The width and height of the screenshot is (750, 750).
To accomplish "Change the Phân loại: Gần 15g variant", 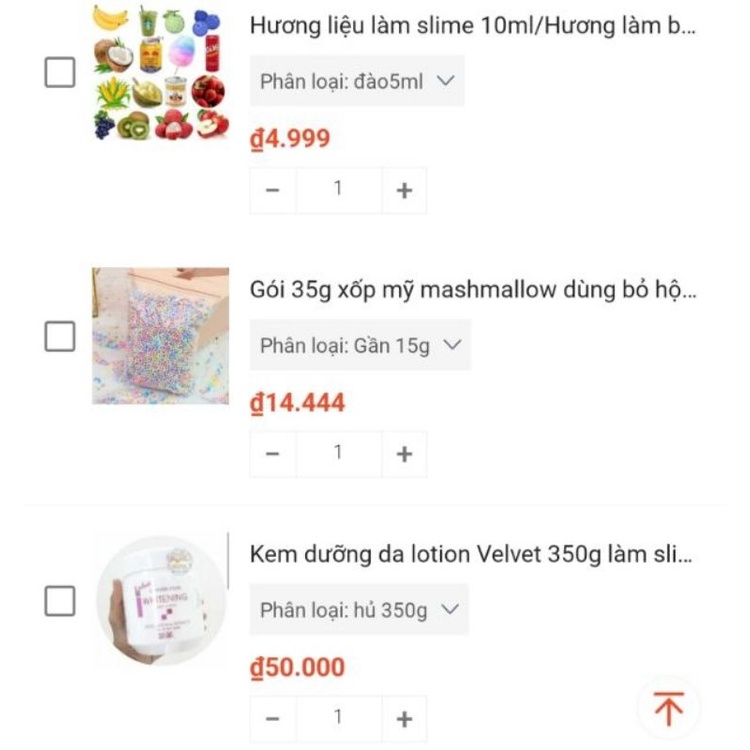I will click(x=359, y=345).
